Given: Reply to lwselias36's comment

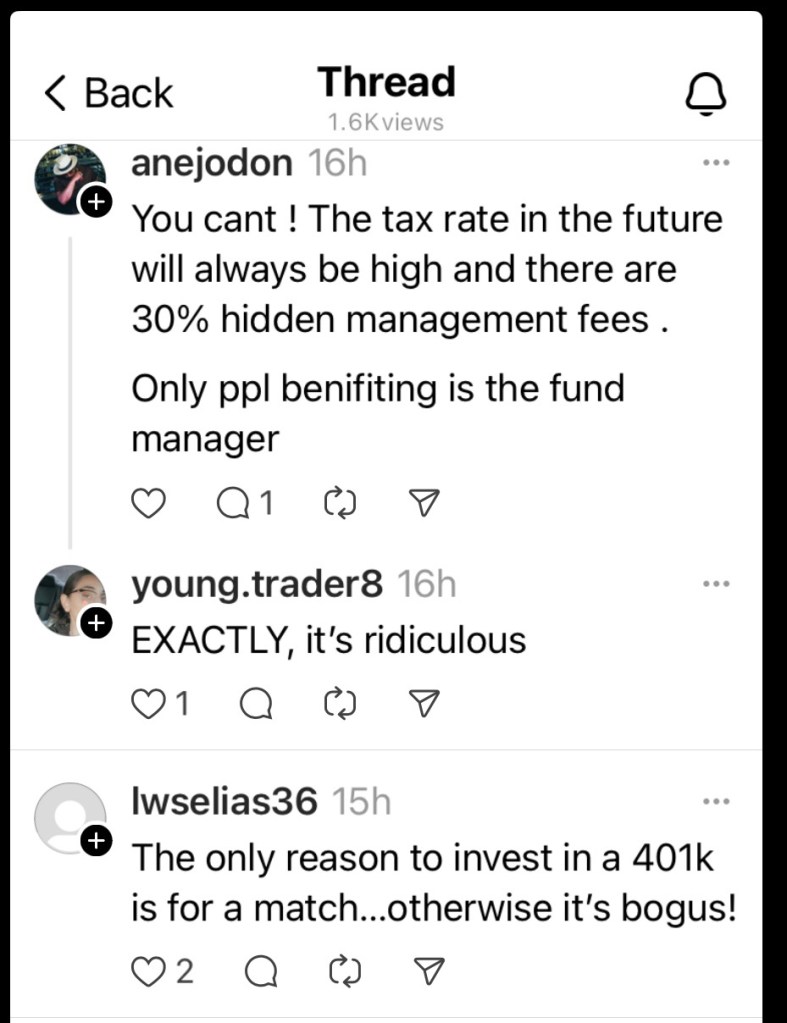Looking at the screenshot, I should tap(257, 969).
